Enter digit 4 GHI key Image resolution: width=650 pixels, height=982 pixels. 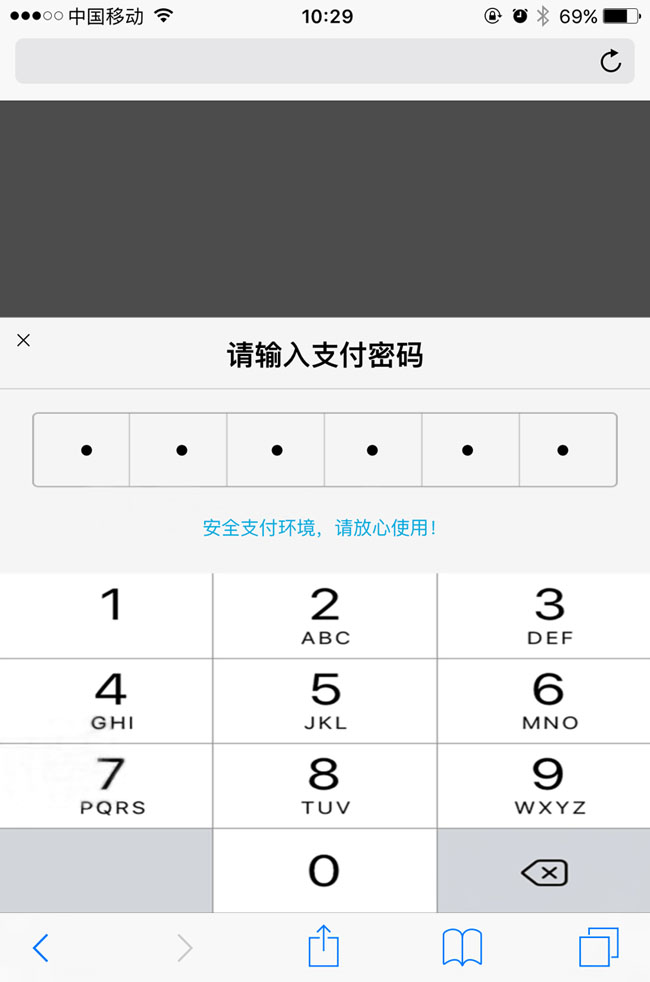click(x=107, y=700)
